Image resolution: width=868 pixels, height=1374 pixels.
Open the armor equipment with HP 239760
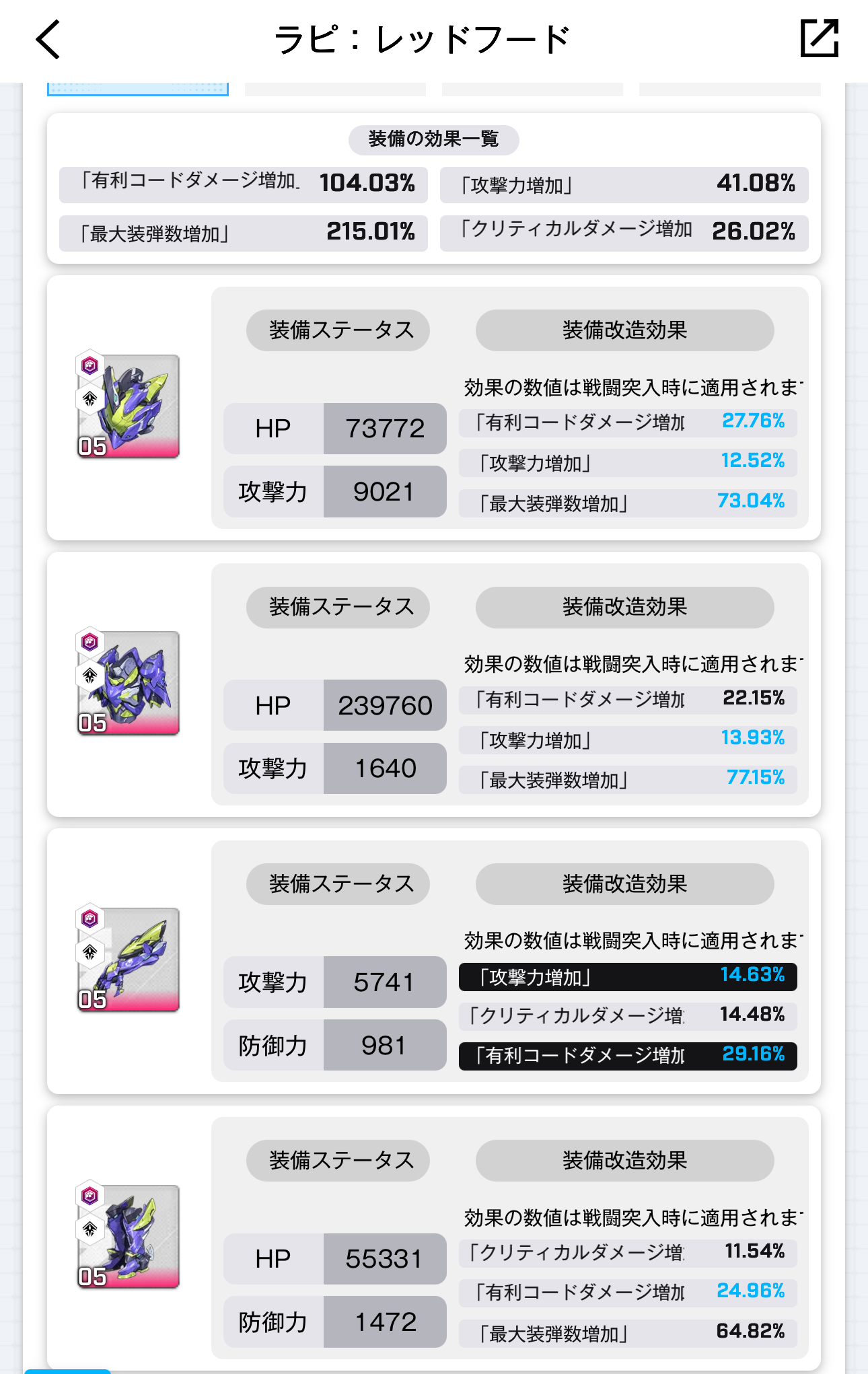(x=129, y=683)
